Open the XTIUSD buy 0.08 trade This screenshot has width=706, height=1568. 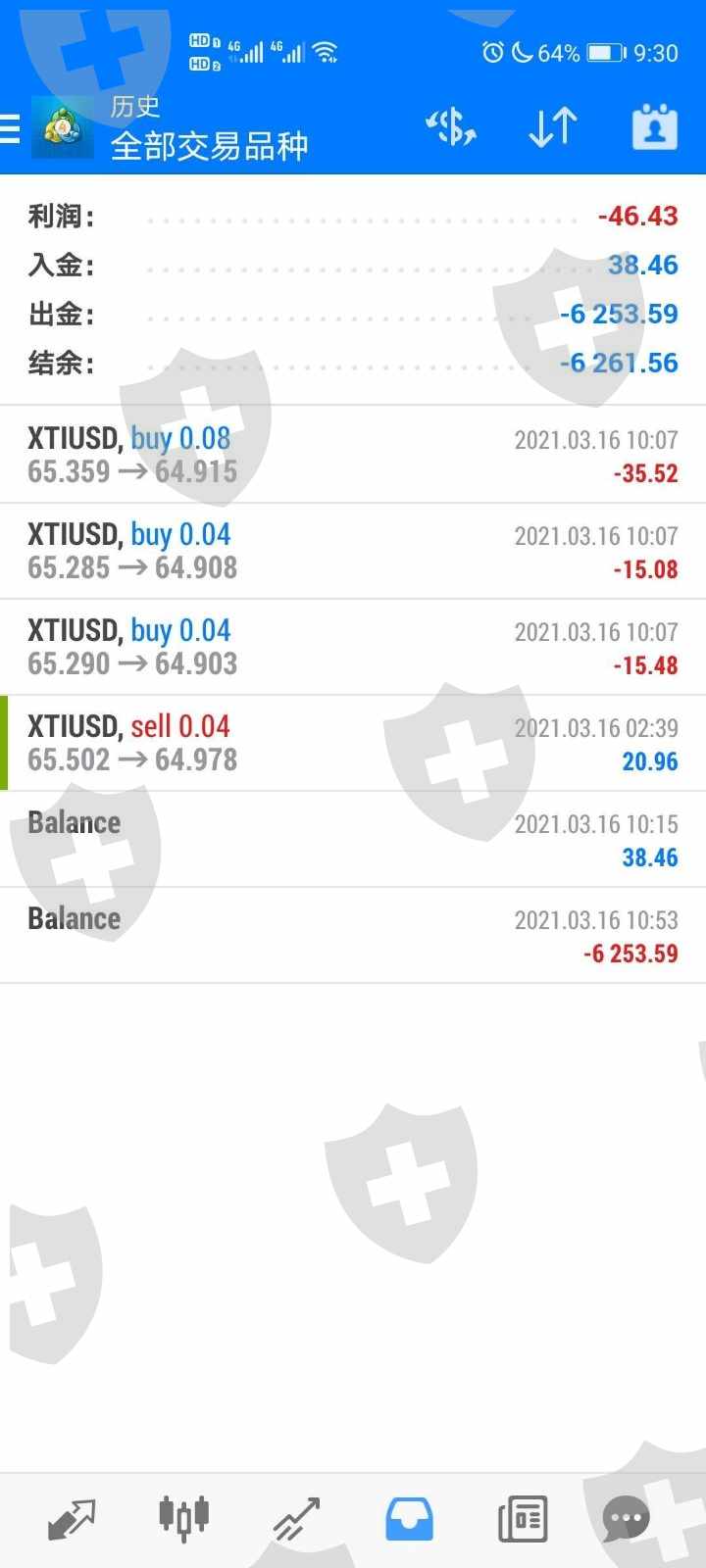(x=353, y=455)
